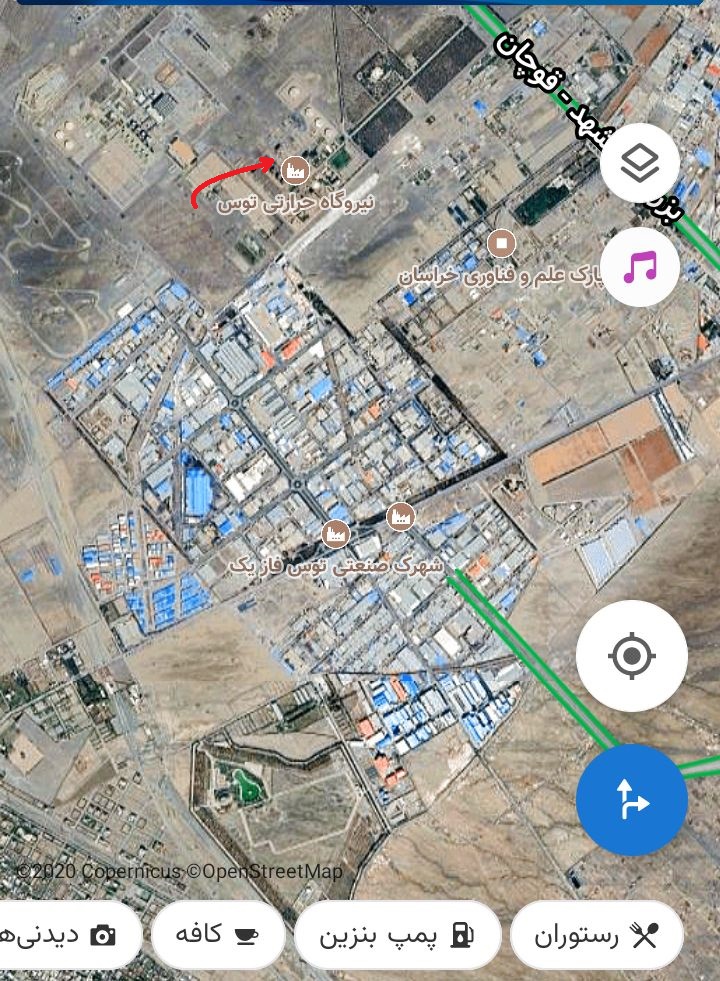Viewport: 720px width, 981px height.
Task: Open the رستوران category filter
Action: point(597,934)
